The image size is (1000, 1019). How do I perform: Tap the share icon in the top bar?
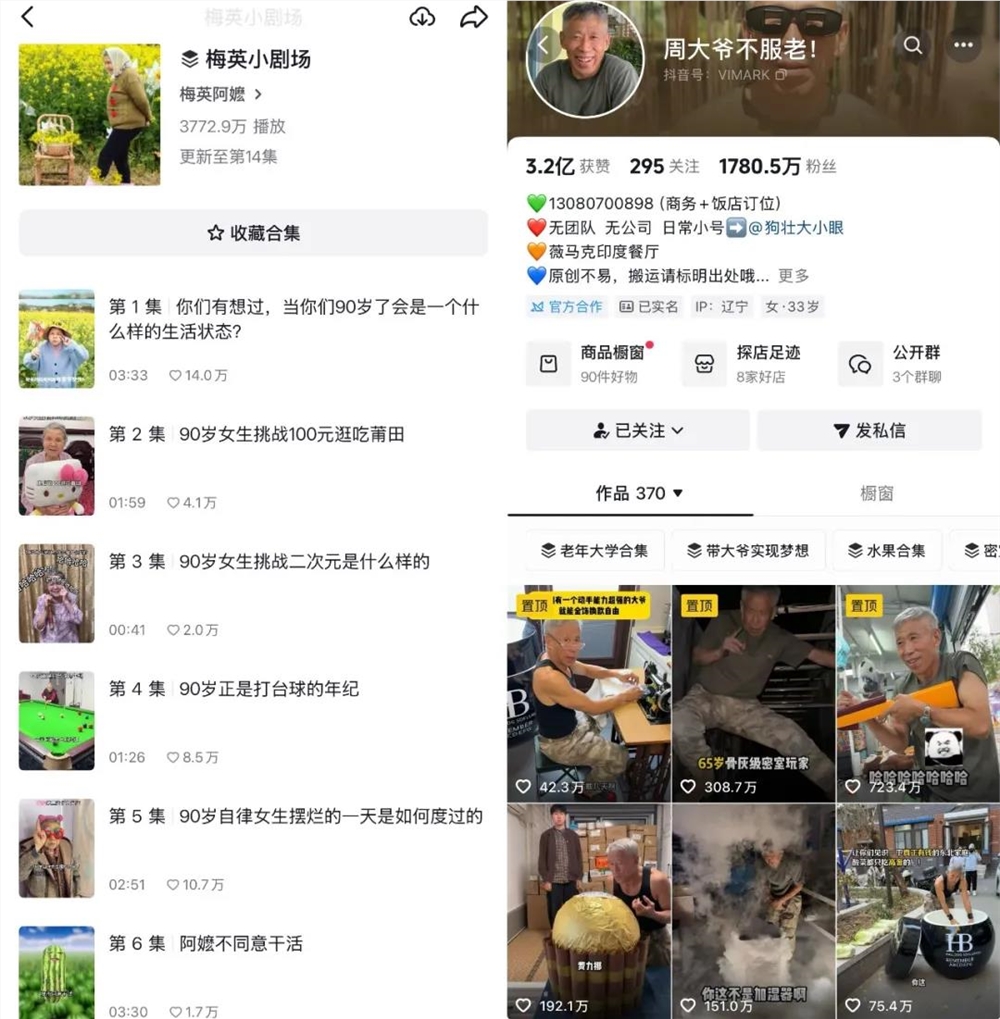coord(474,17)
